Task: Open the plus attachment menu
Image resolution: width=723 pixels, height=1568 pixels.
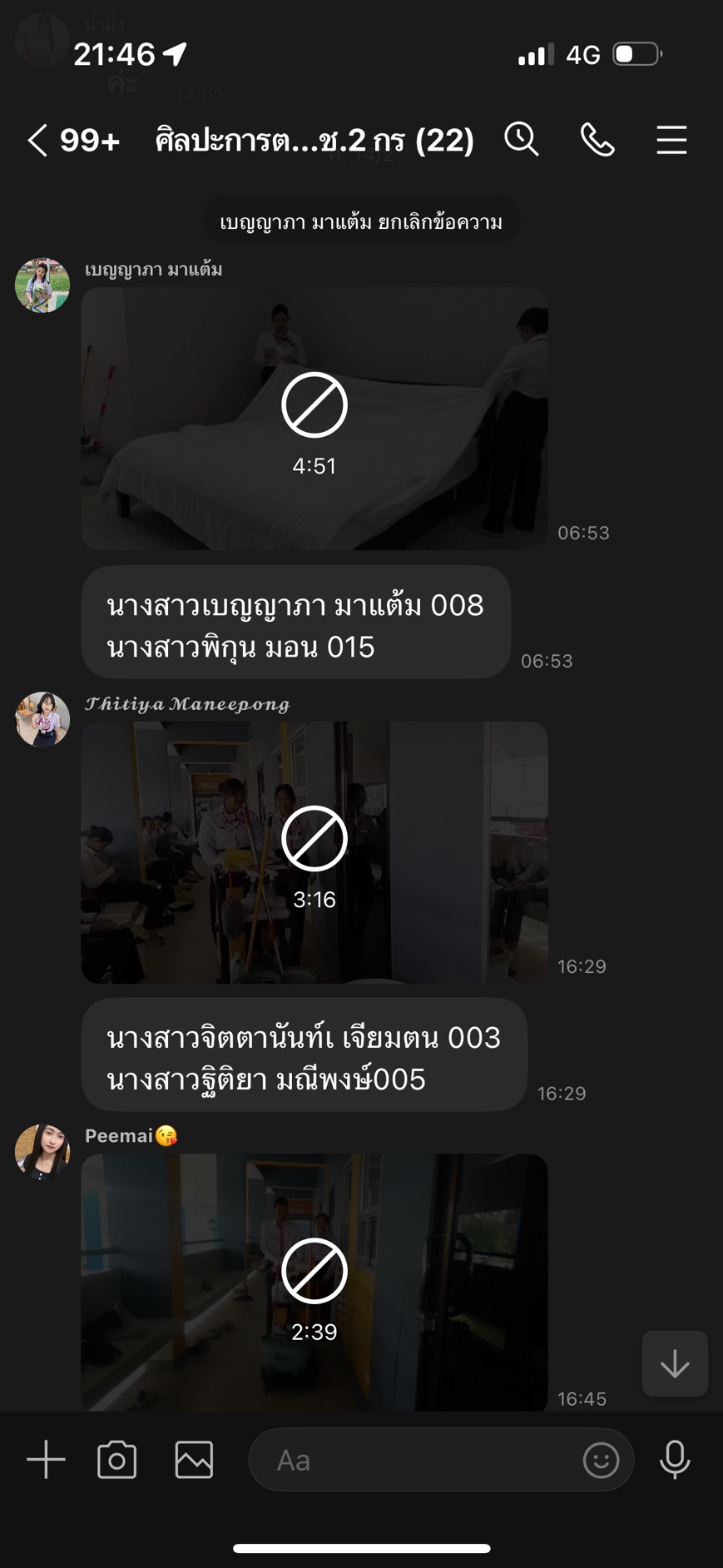Action: [x=46, y=1460]
